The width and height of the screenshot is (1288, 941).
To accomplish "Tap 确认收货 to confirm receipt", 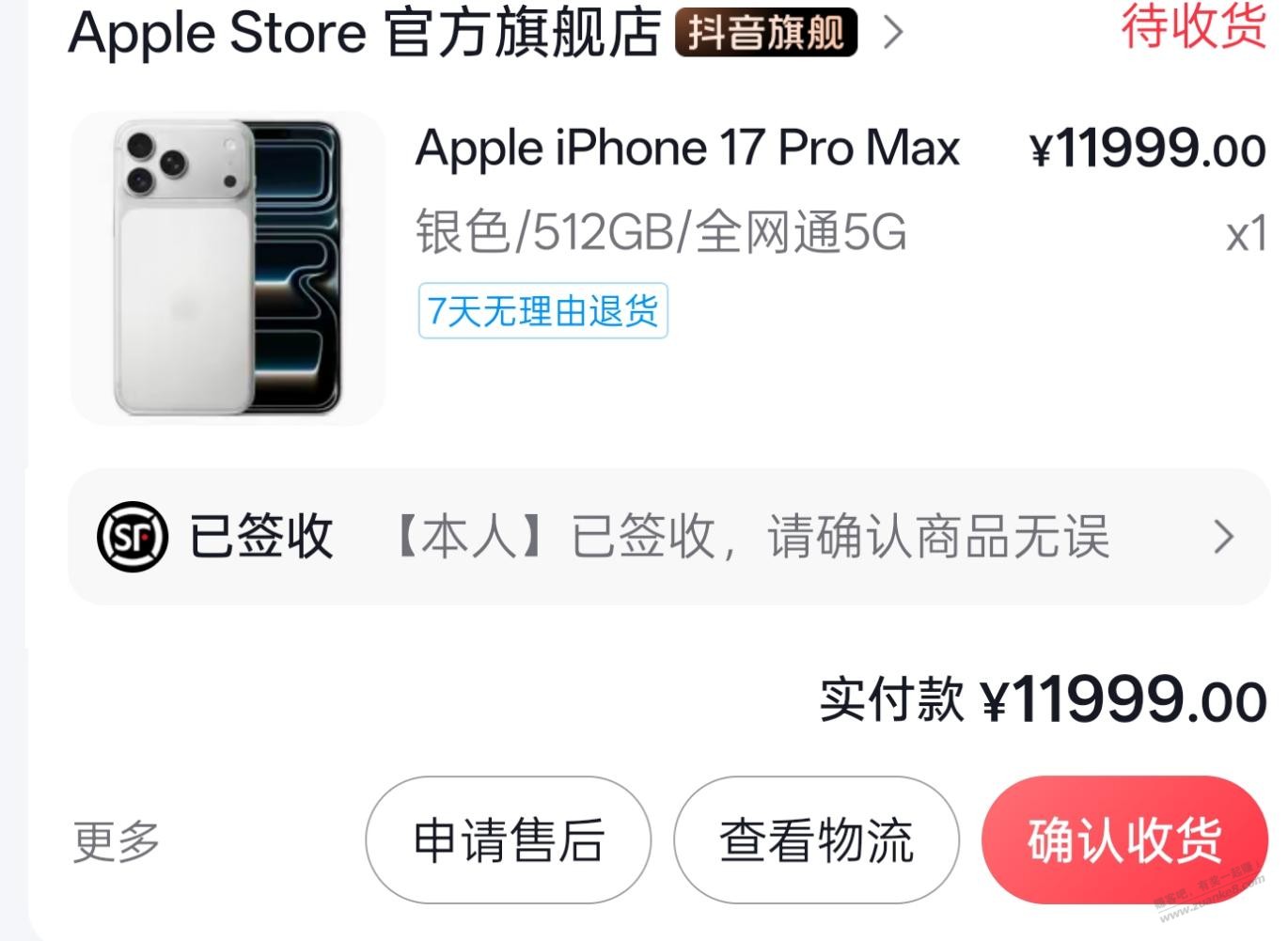I will pyautogui.click(x=1124, y=840).
